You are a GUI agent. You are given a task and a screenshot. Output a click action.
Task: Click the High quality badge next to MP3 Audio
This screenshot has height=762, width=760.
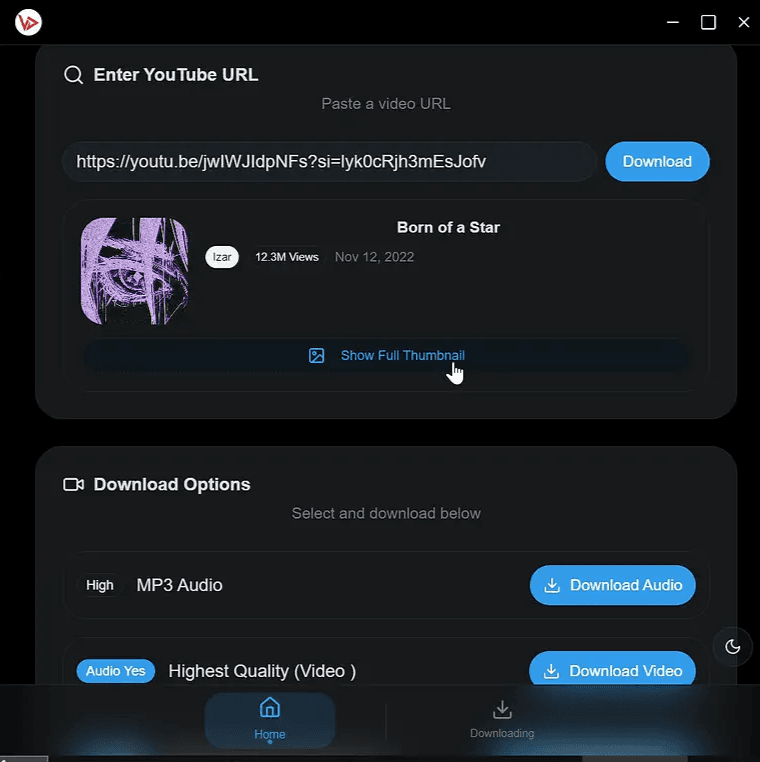[100, 585]
